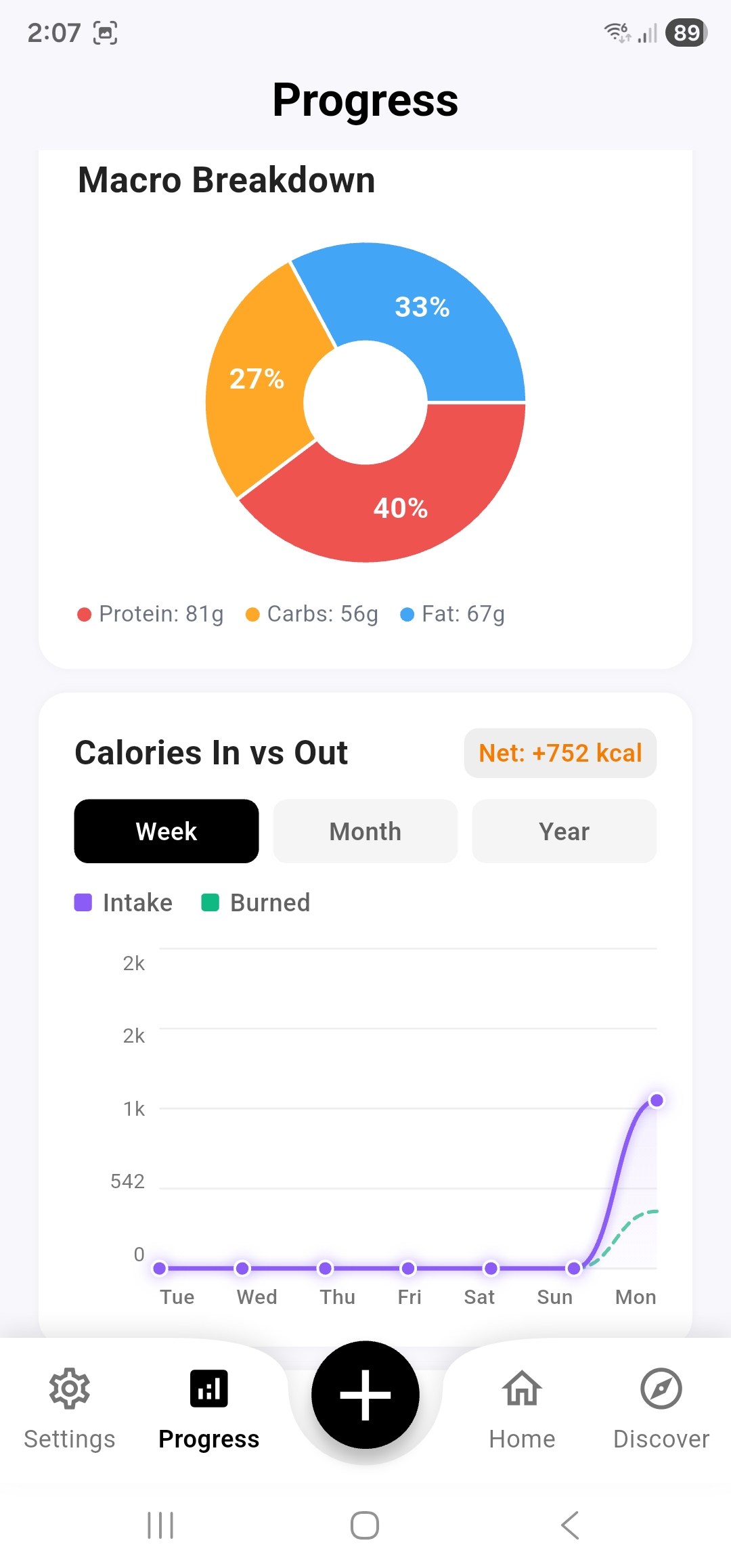Select the Week range tab
This screenshot has height=1568, width=731.
[x=167, y=831]
